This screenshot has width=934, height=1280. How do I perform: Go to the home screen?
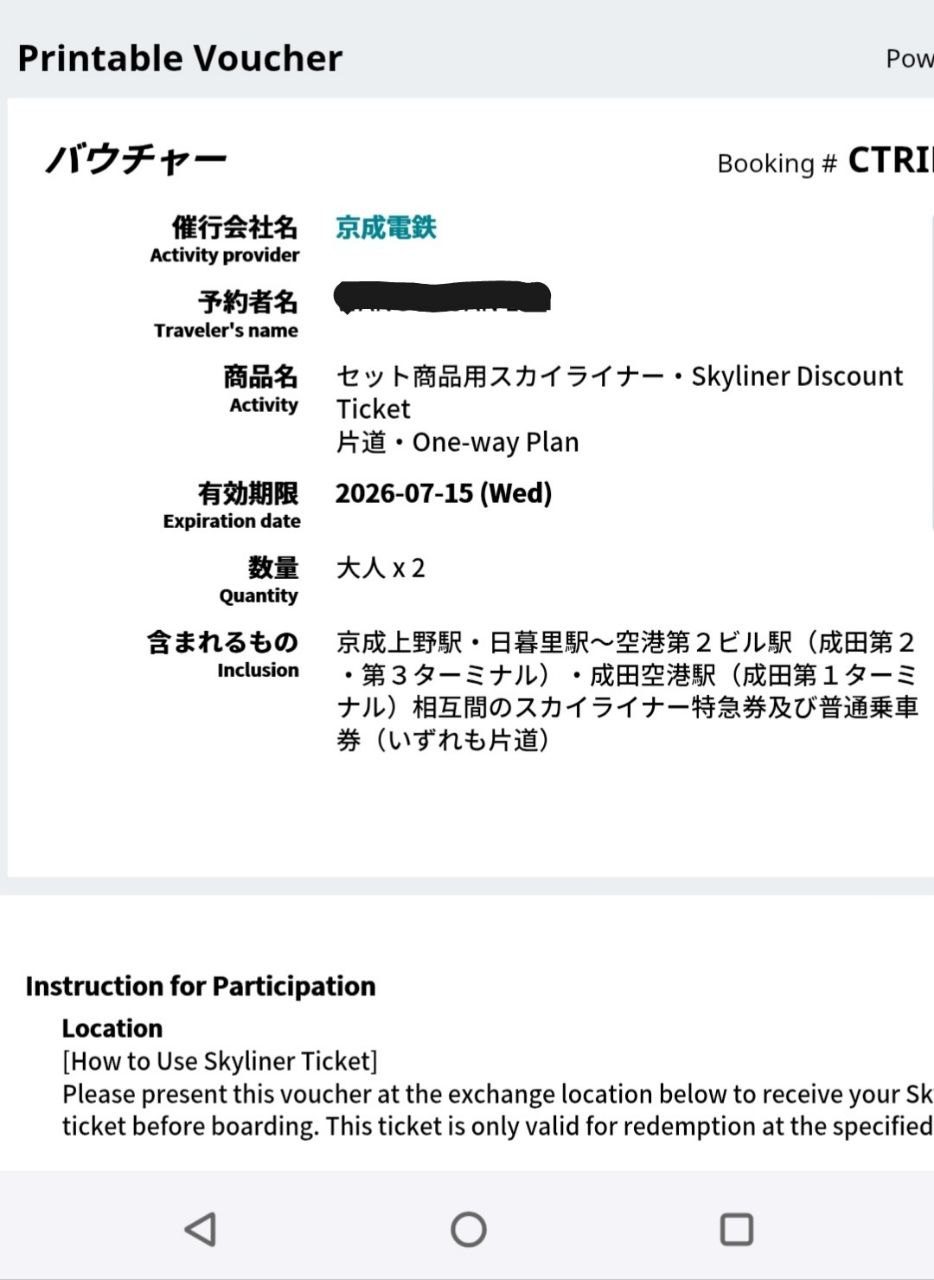click(x=468, y=1228)
